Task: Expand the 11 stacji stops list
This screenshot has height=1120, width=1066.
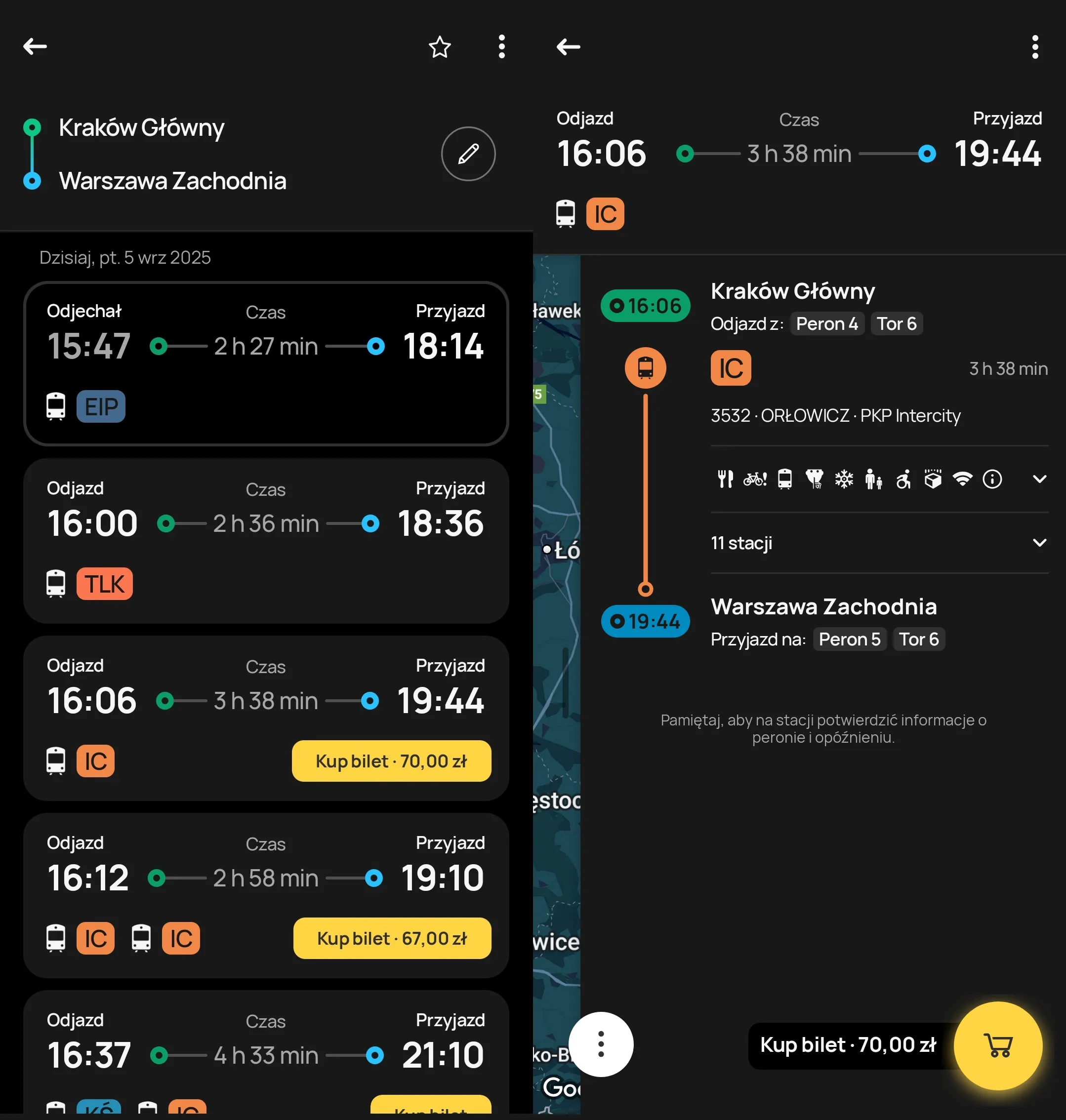Action: click(x=1039, y=543)
